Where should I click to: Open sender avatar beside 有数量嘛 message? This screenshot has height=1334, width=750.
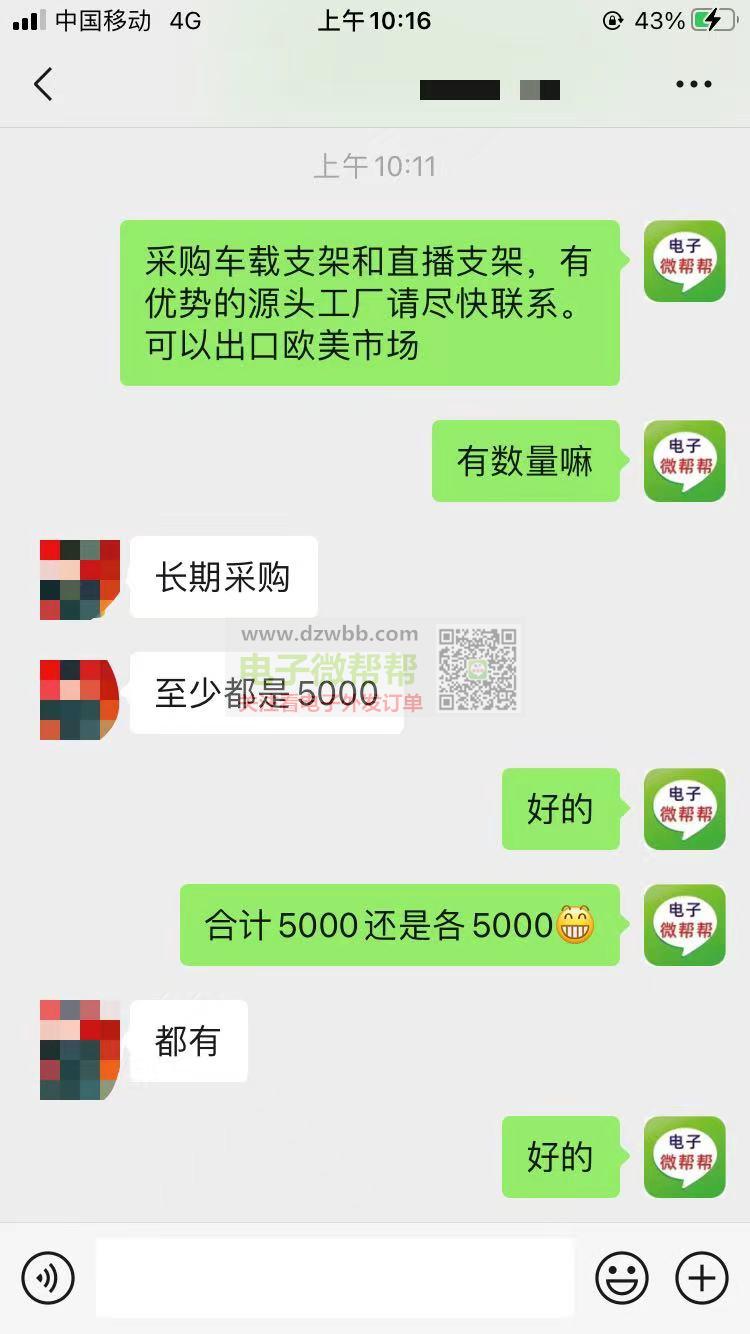click(684, 461)
